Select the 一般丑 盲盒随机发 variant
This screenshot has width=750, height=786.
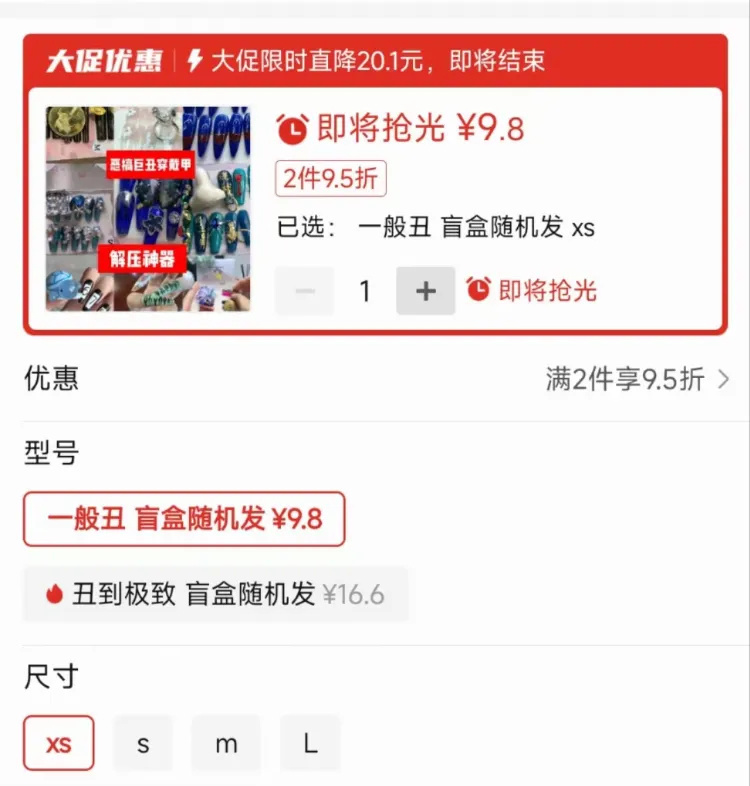[184, 520]
